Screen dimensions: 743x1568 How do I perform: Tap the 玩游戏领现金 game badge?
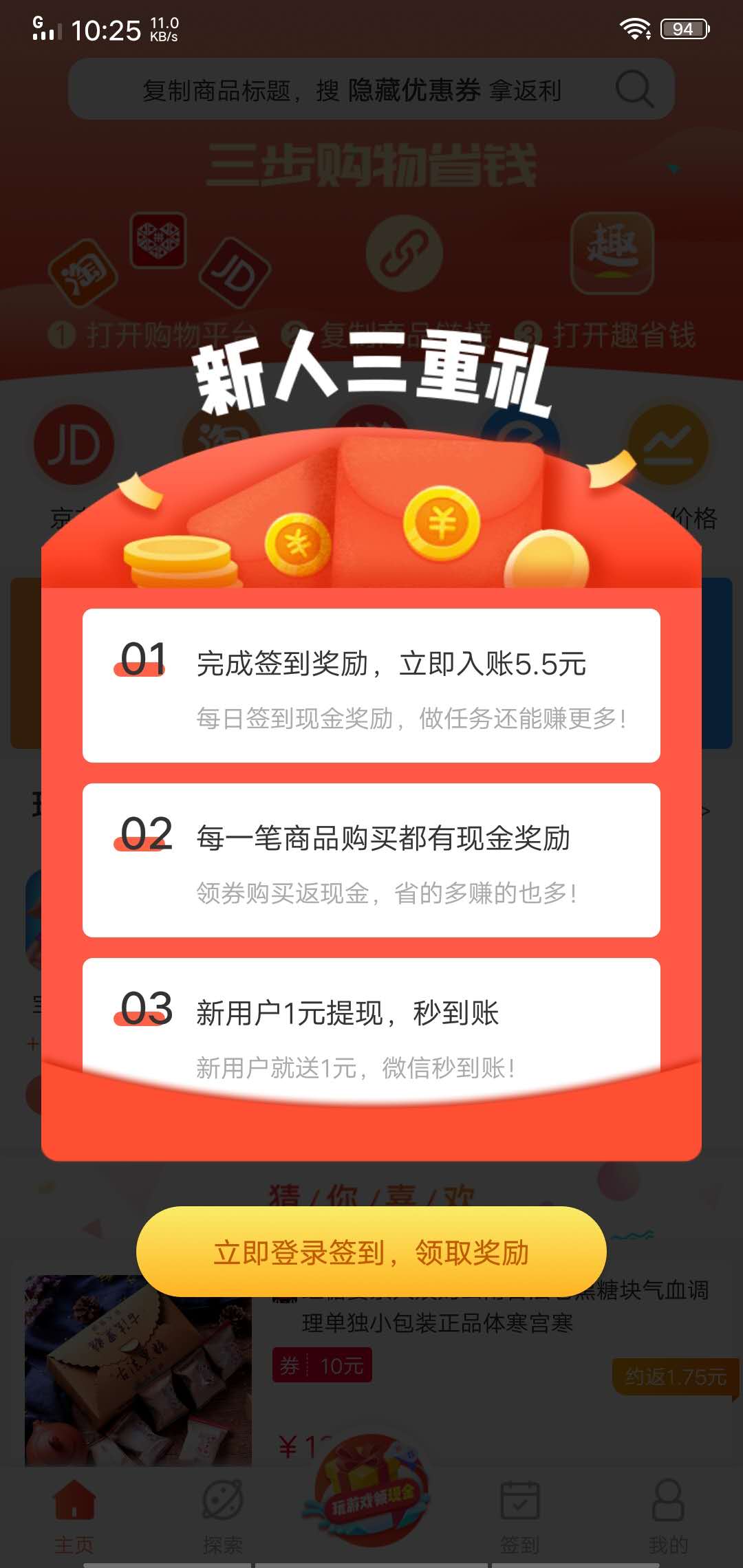pos(371,1499)
